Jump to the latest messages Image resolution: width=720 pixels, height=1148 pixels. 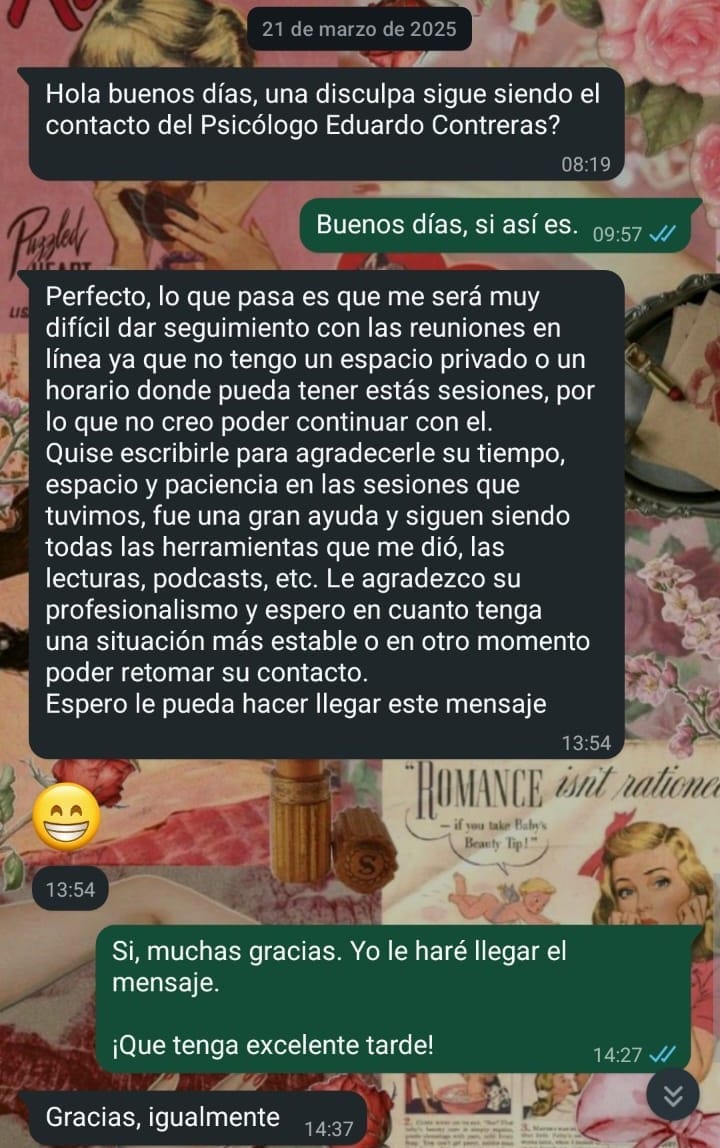pos(672,1095)
